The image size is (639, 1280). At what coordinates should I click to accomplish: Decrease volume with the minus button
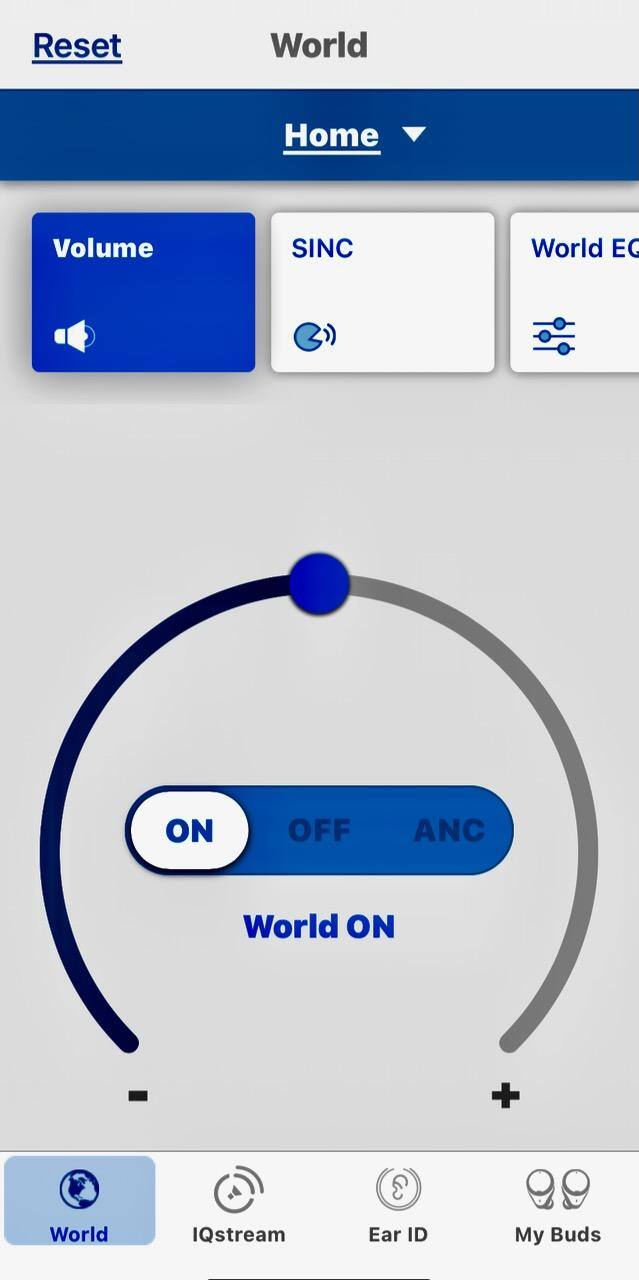(x=138, y=1096)
